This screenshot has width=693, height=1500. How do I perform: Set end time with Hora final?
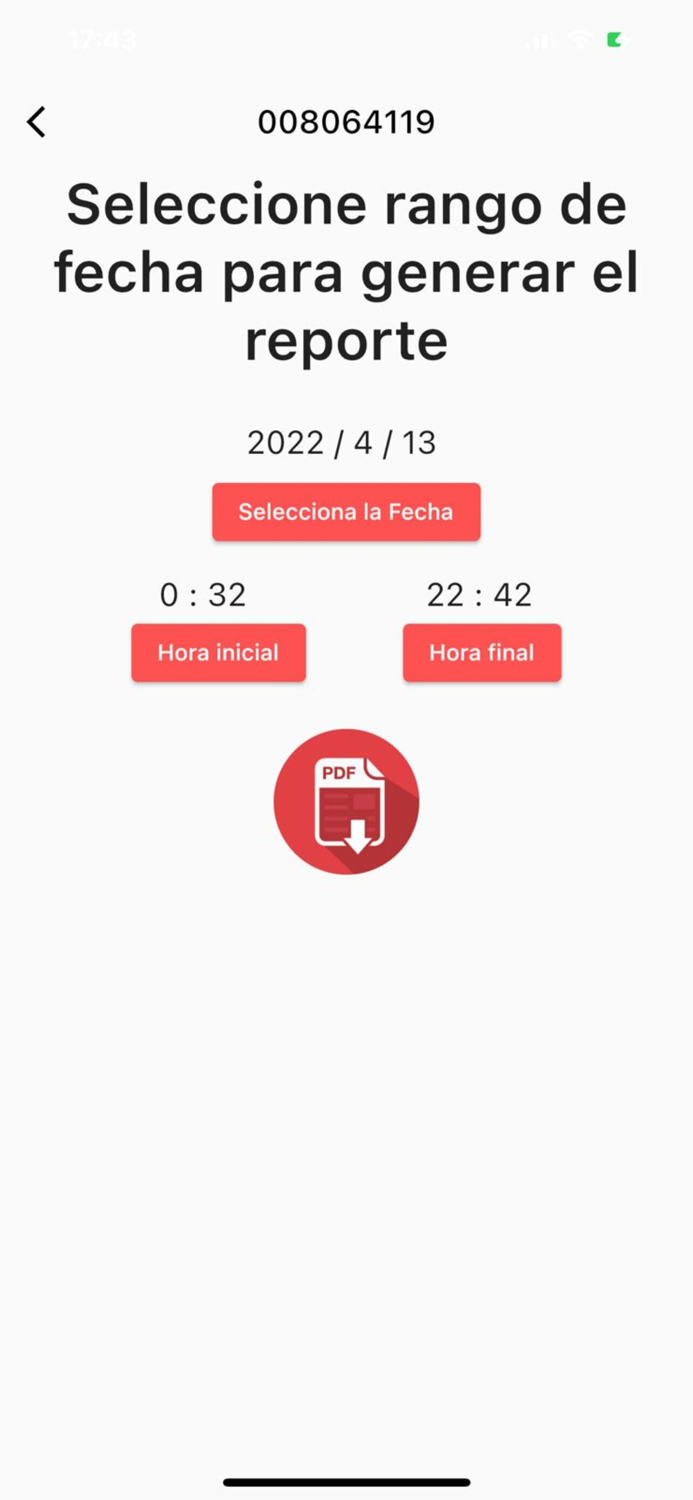pyautogui.click(x=482, y=653)
